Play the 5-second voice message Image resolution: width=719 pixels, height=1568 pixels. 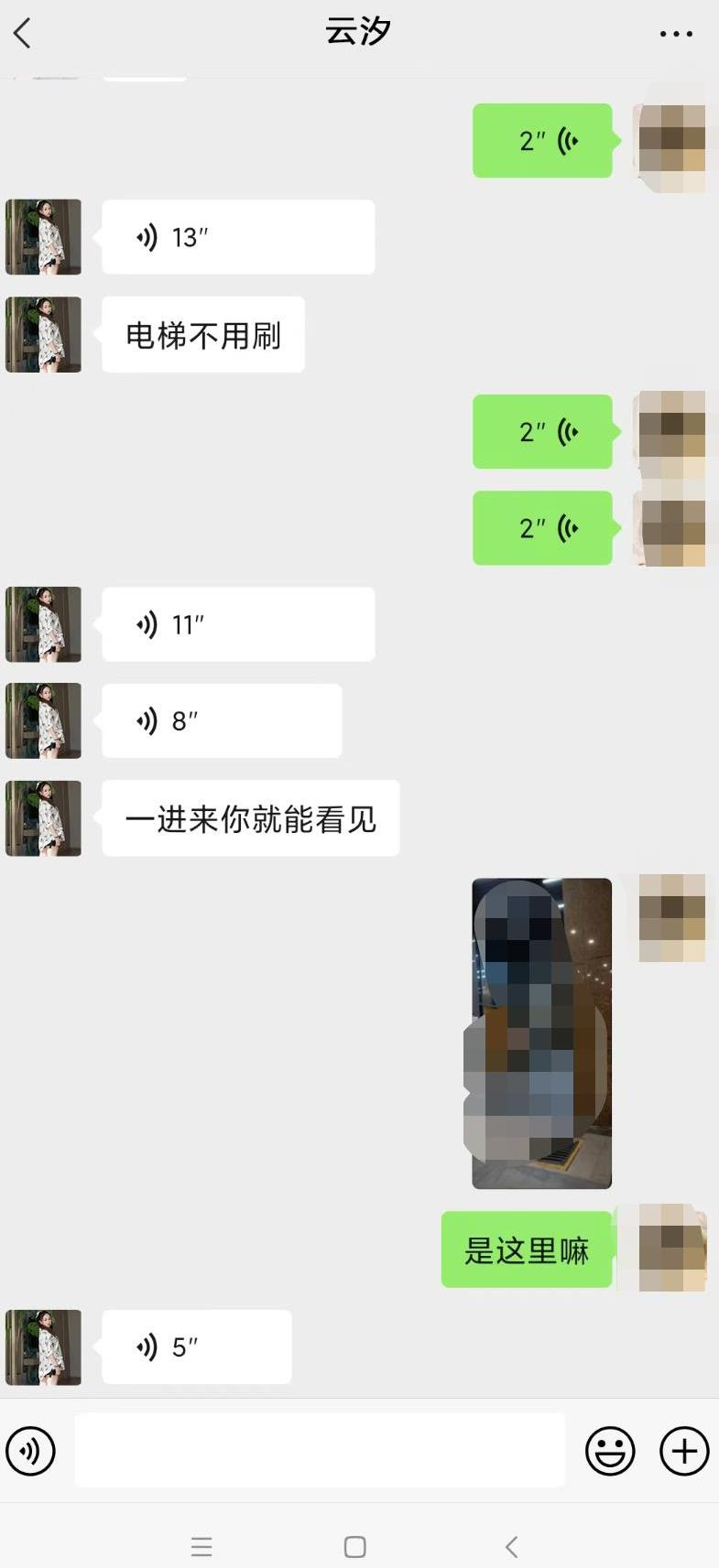(x=196, y=1346)
